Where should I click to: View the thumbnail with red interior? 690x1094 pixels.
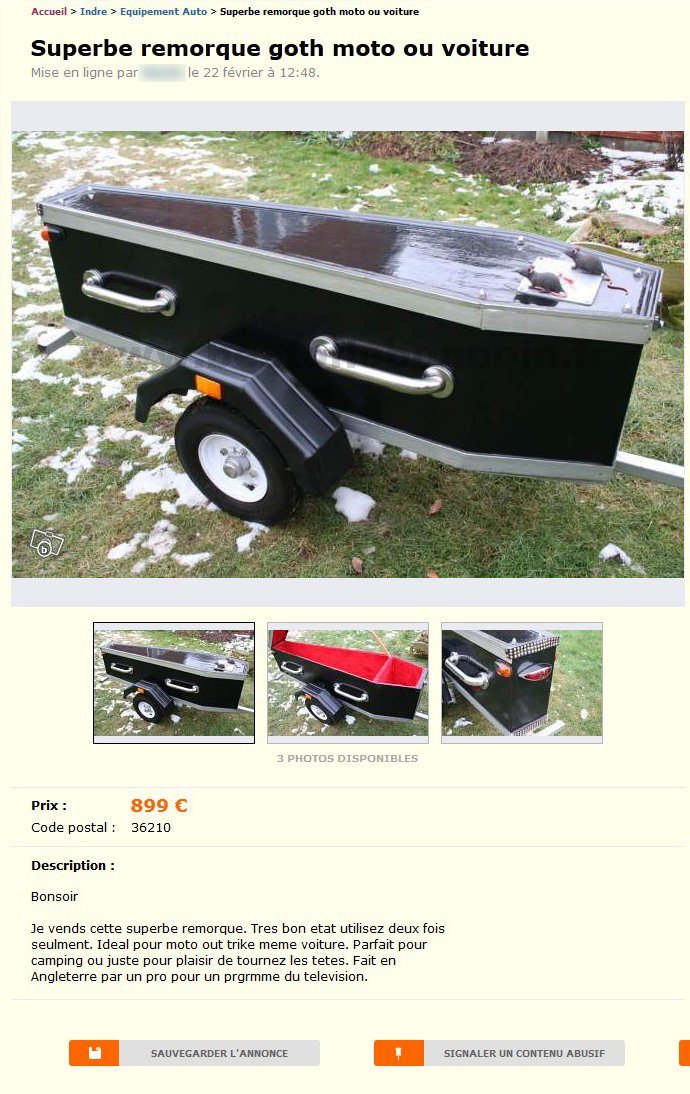(348, 683)
